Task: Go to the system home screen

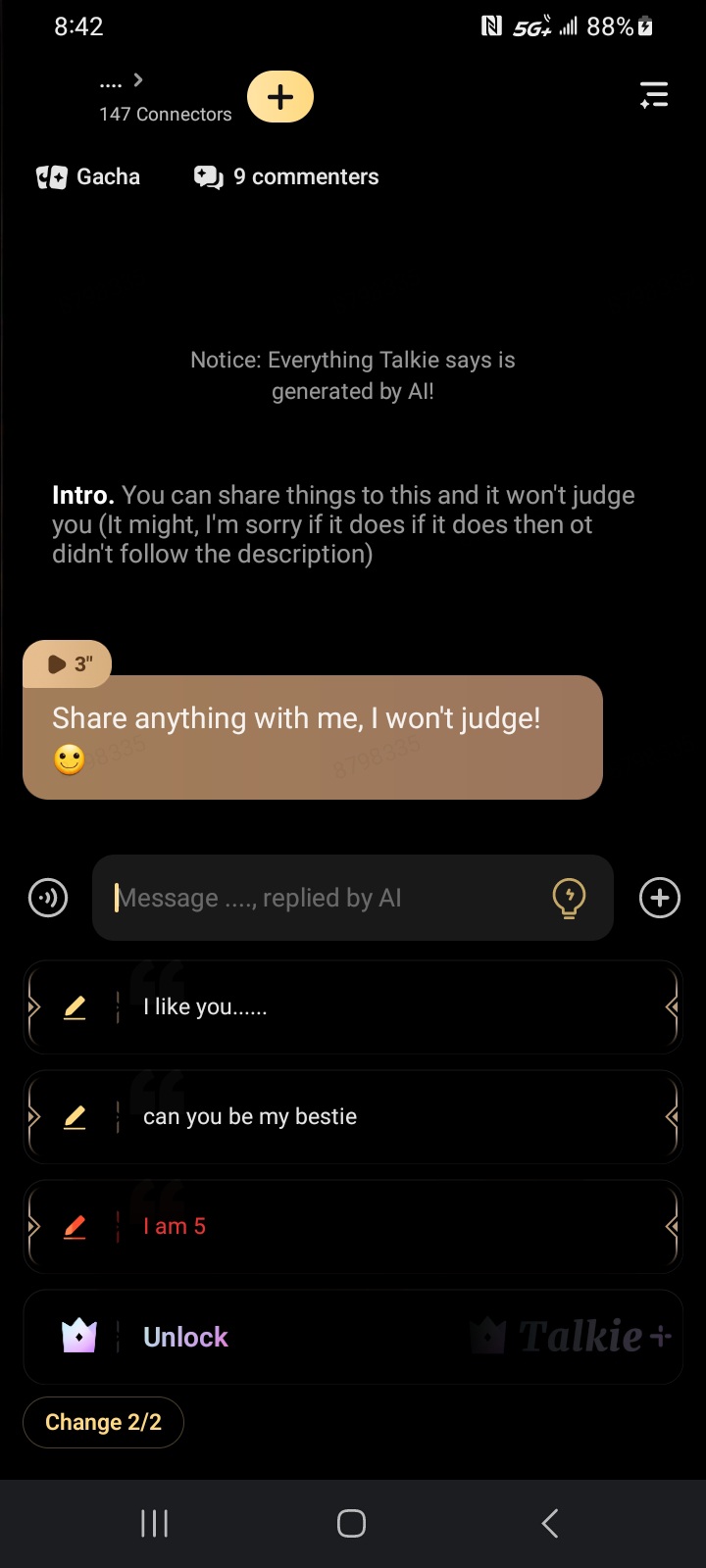Action: (351, 1523)
